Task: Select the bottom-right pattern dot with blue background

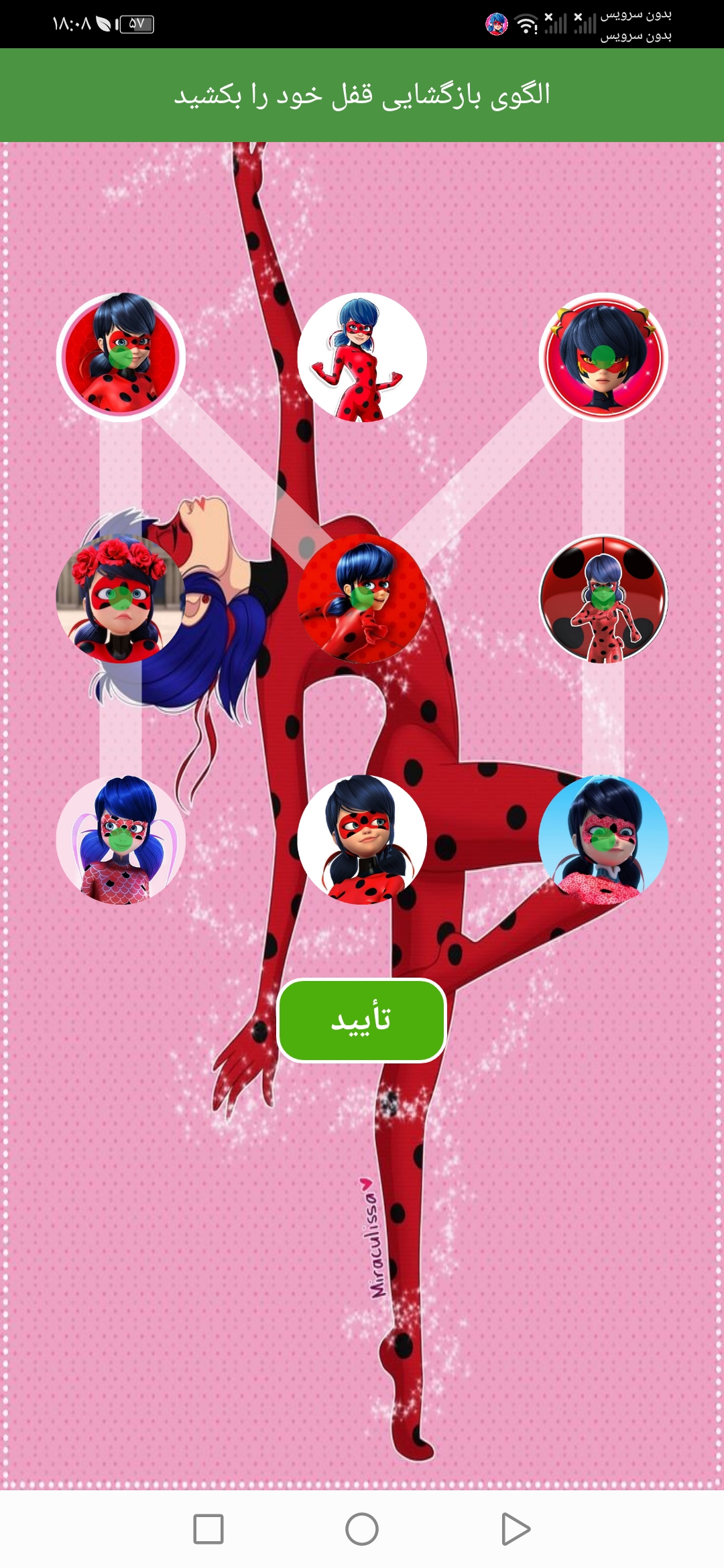Action: pos(603,840)
